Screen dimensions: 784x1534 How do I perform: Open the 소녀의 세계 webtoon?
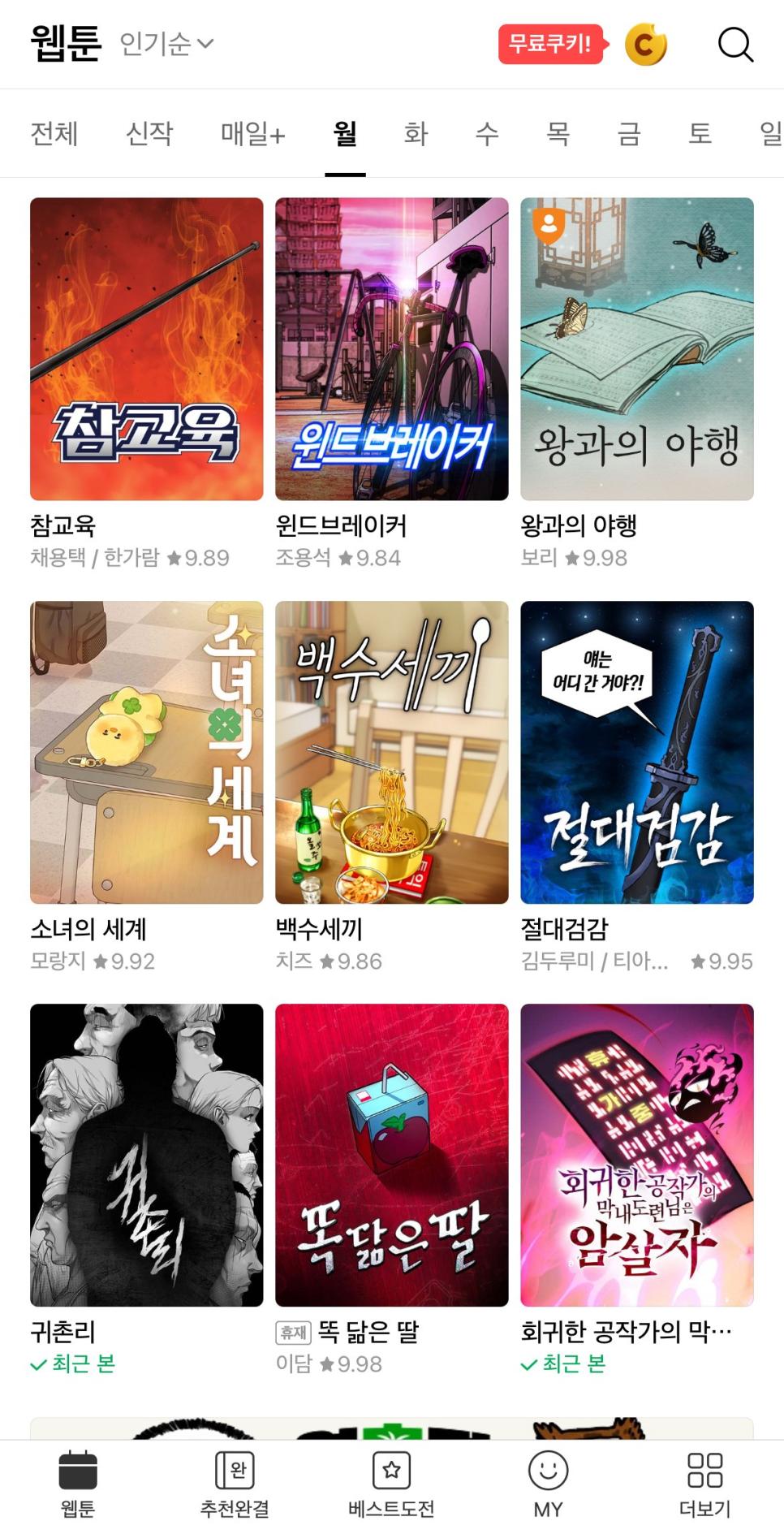(x=146, y=752)
